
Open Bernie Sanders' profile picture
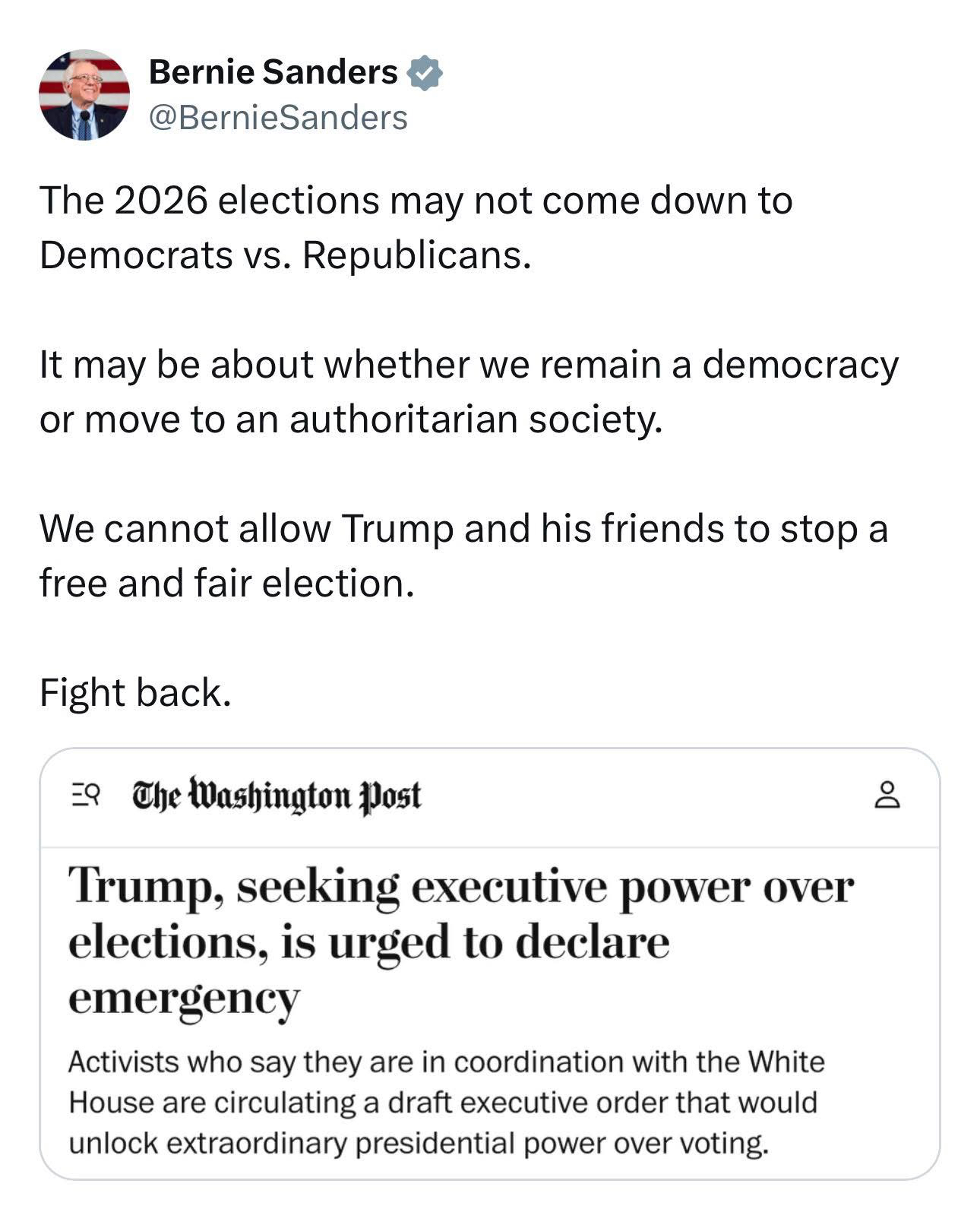tap(84, 96)
